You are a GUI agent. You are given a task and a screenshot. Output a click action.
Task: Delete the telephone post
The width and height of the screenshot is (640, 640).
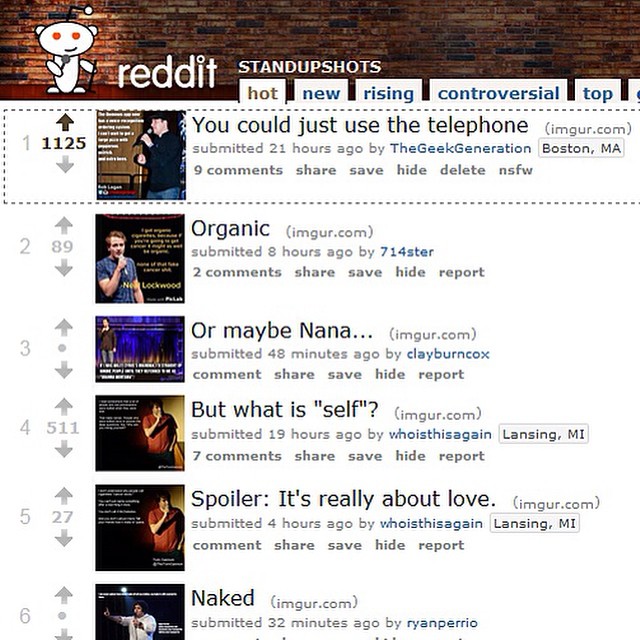[462, 170]
